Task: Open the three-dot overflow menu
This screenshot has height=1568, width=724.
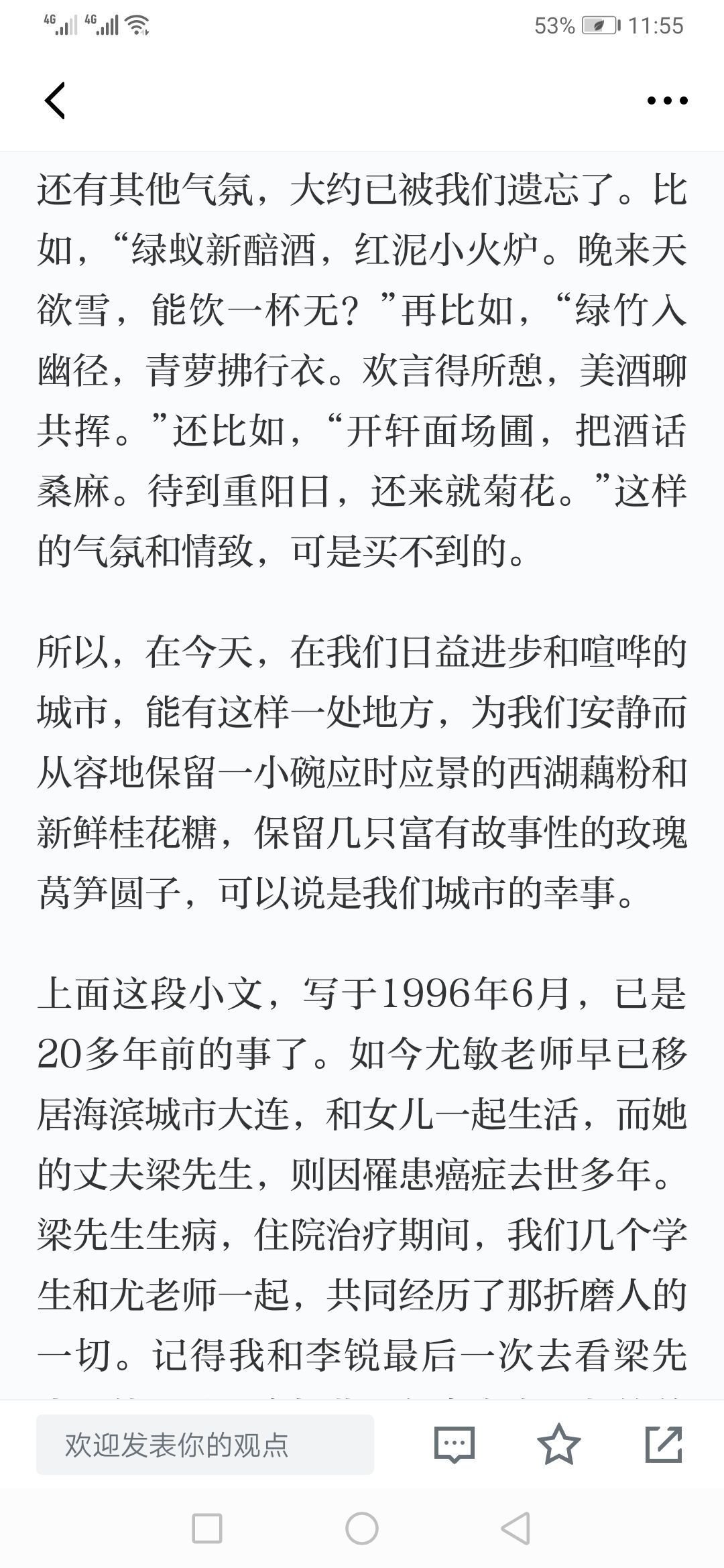Action: (x=667, y=101)
